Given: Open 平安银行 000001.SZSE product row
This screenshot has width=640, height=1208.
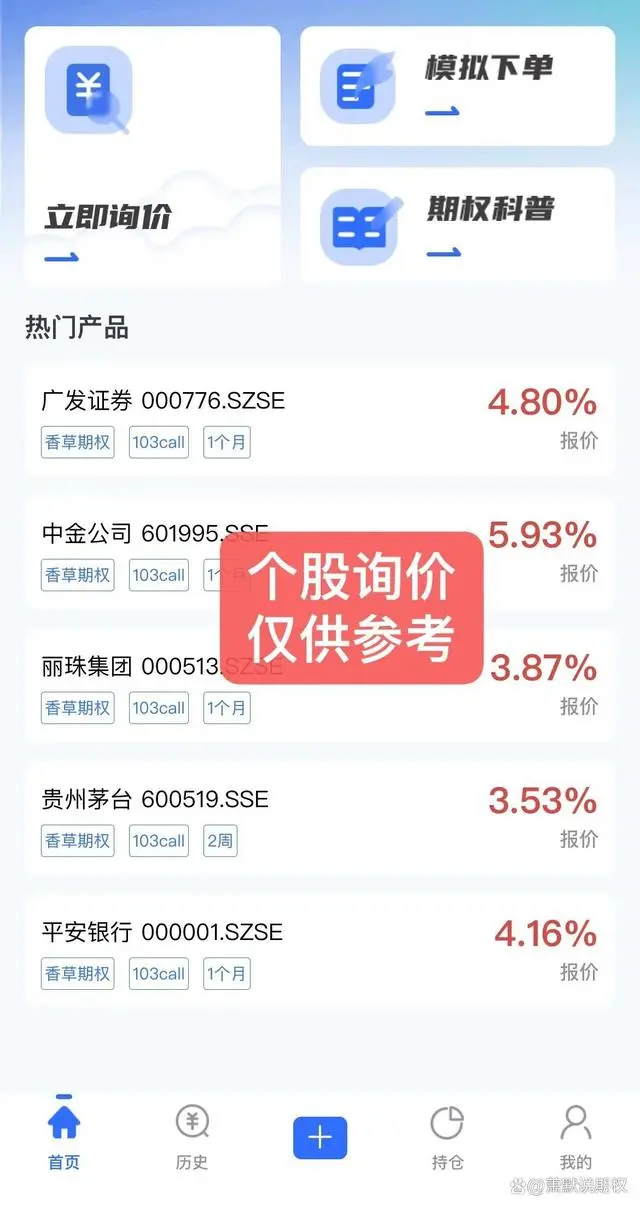Looking at the screenshot, I should click(319, 951).
